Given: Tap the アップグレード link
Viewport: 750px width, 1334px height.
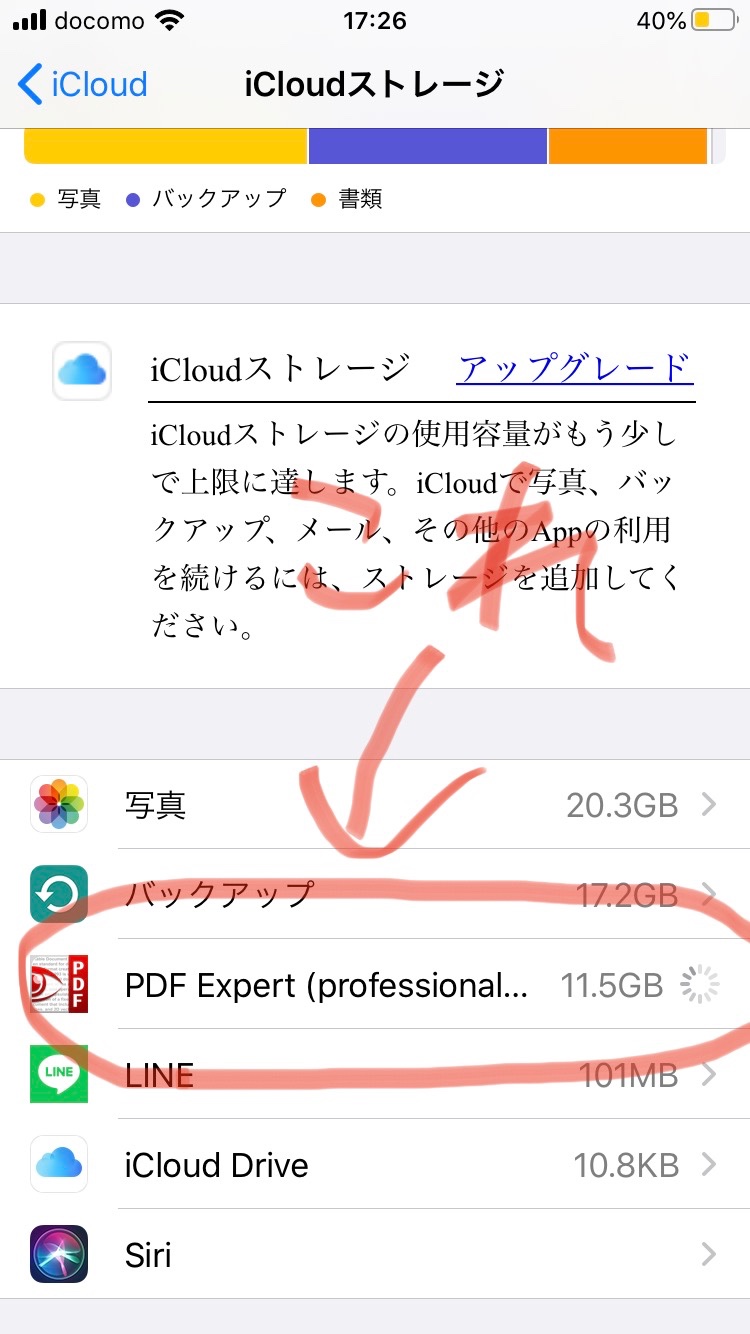Looking at the screenshot, I should [x=575, y=368].
